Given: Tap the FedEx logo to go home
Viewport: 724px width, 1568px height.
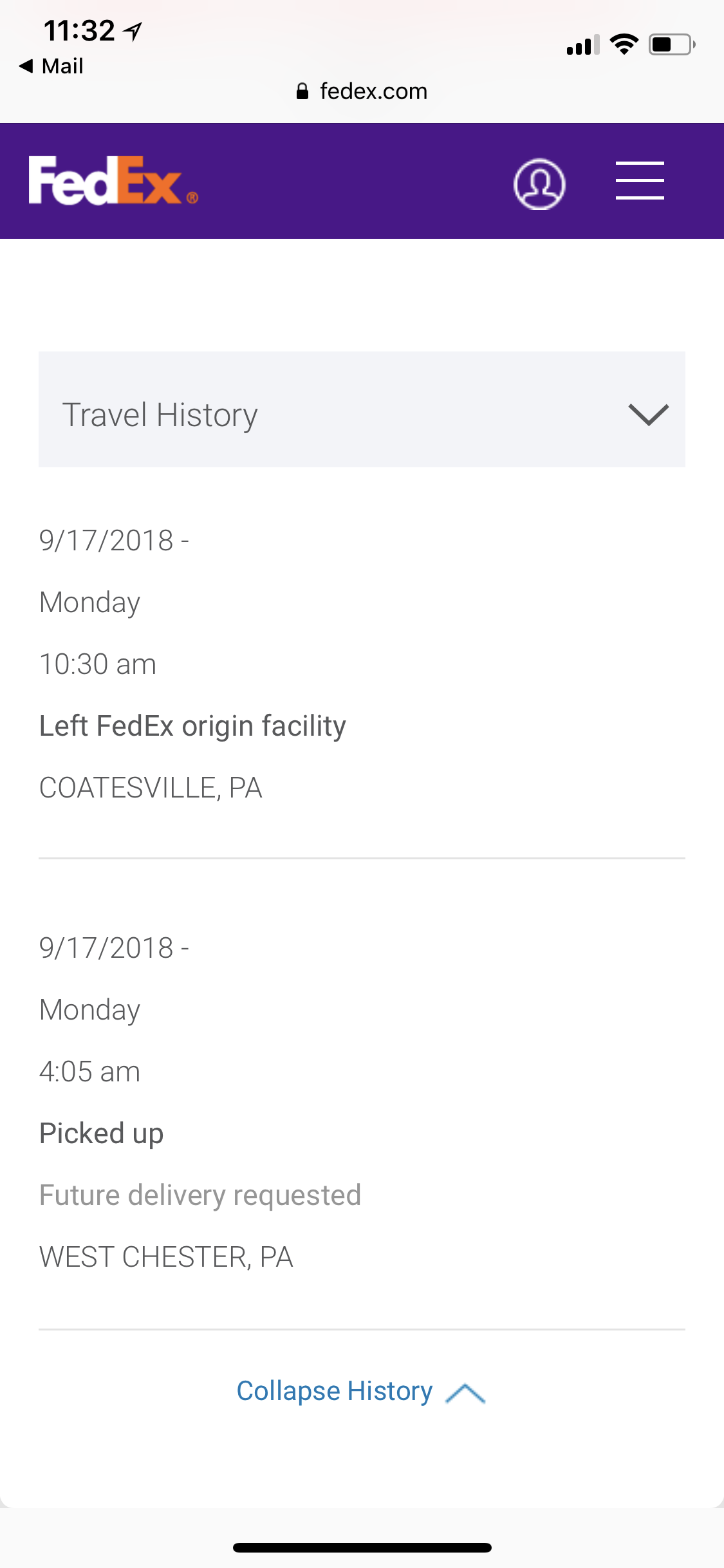Looking at the screenshot, I should (113, 181).
